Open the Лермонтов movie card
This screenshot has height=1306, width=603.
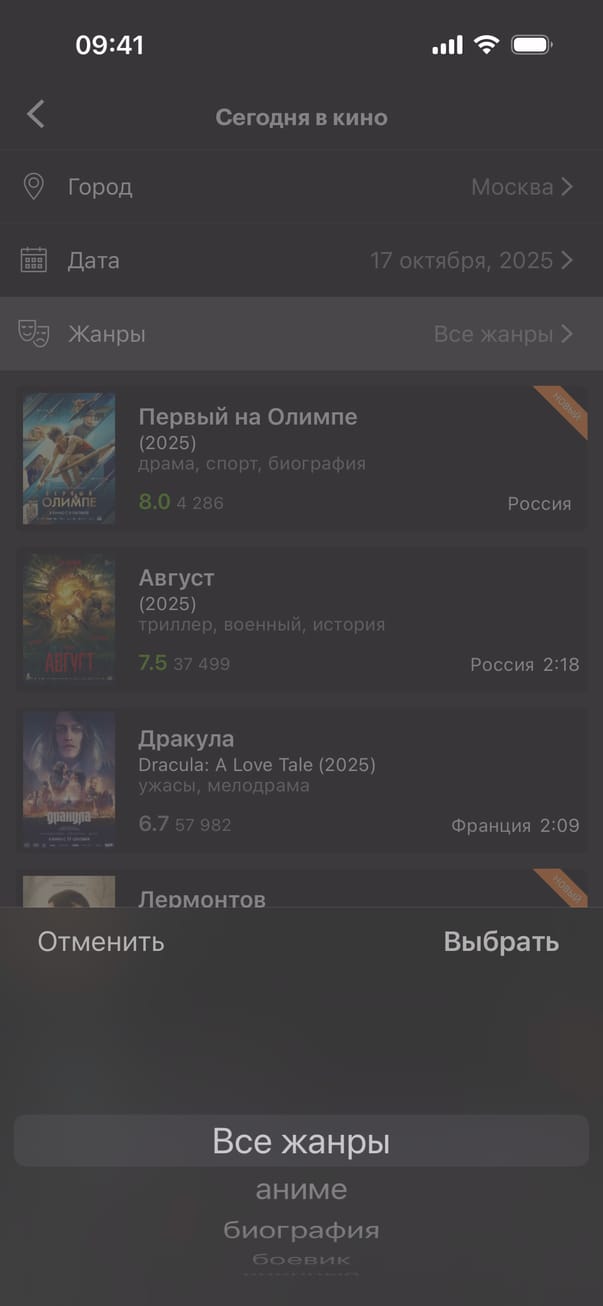click(301, 890)
